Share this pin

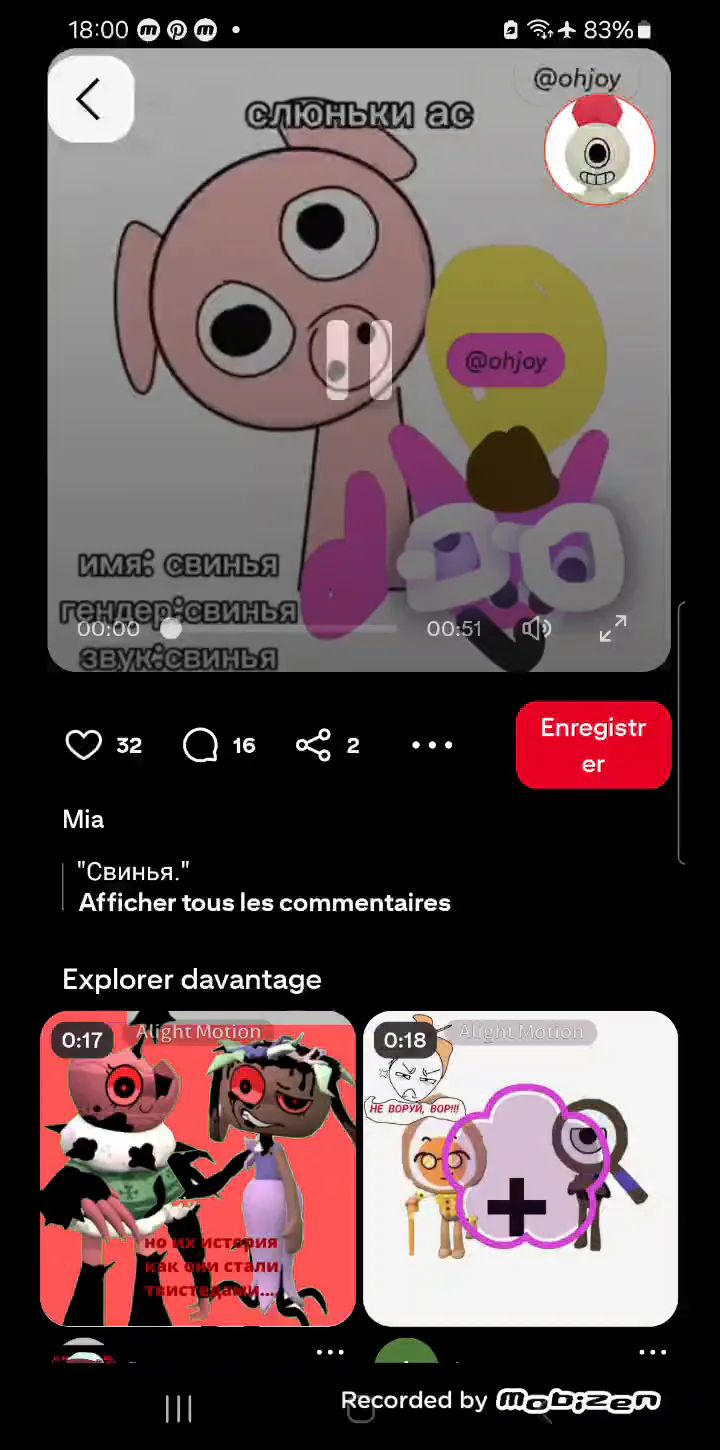click(x=313, y=745)
